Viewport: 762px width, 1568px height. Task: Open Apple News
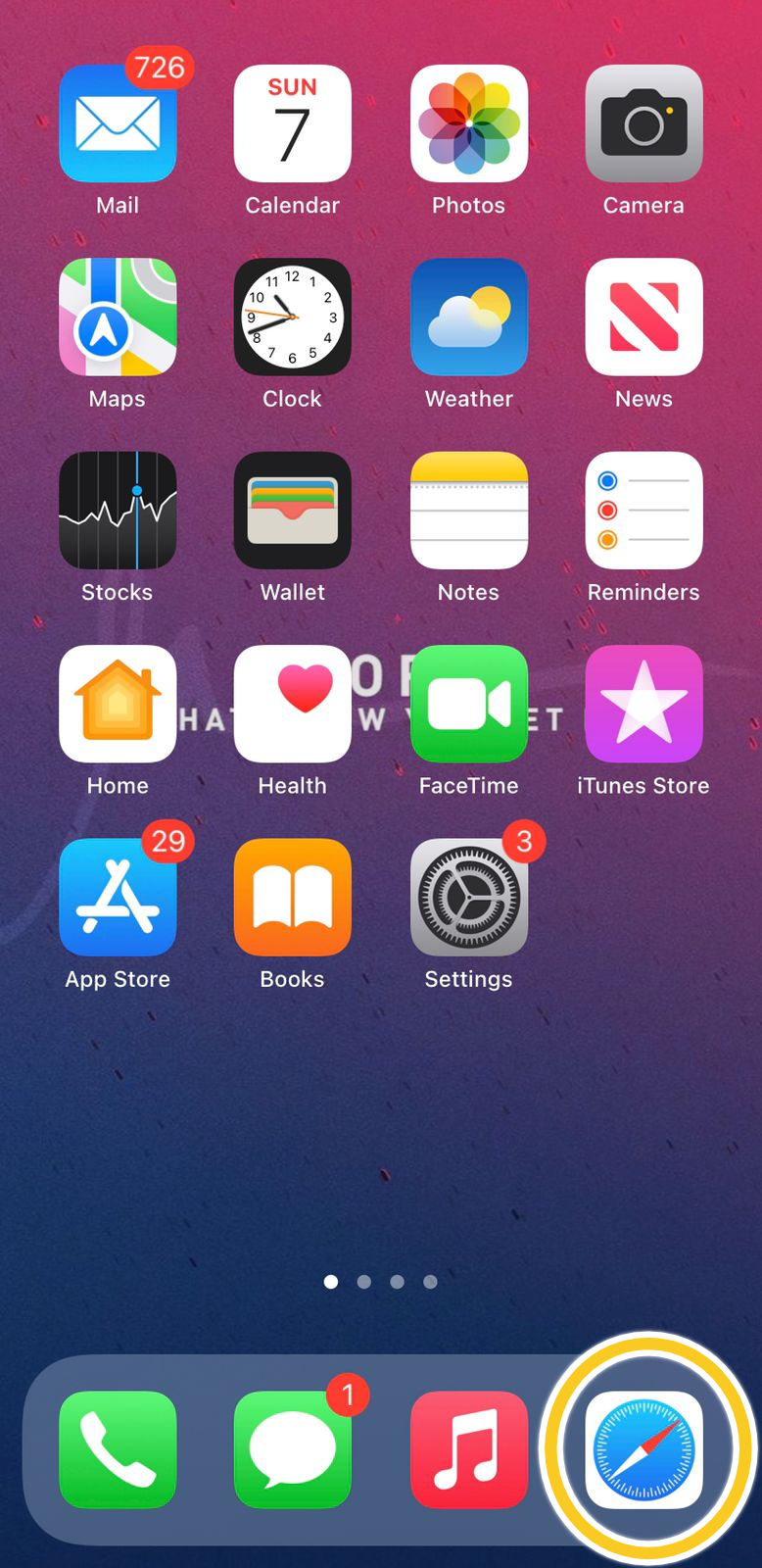[x=643, y=317]
